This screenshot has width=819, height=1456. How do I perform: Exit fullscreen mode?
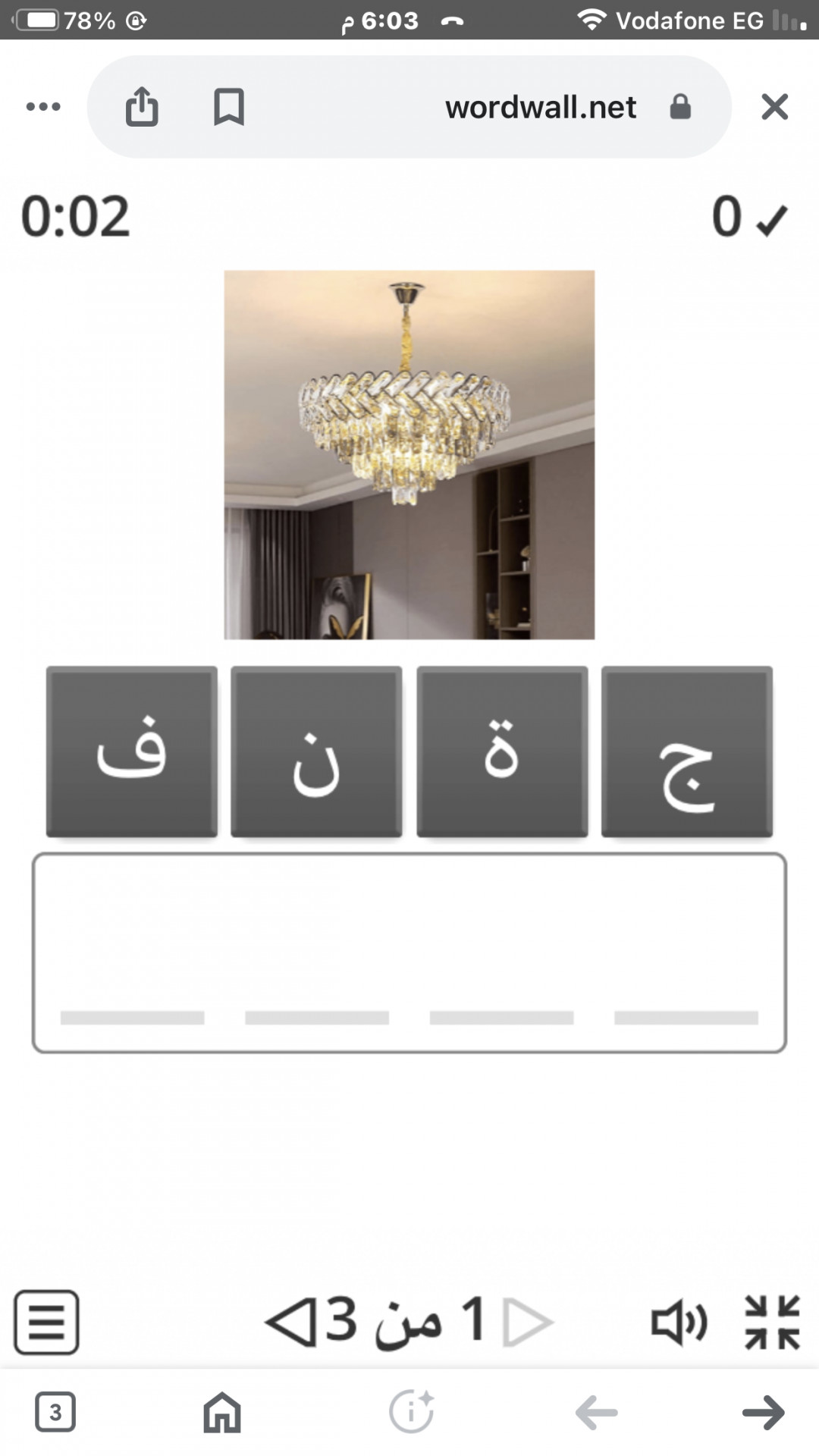click(772, 1322)
